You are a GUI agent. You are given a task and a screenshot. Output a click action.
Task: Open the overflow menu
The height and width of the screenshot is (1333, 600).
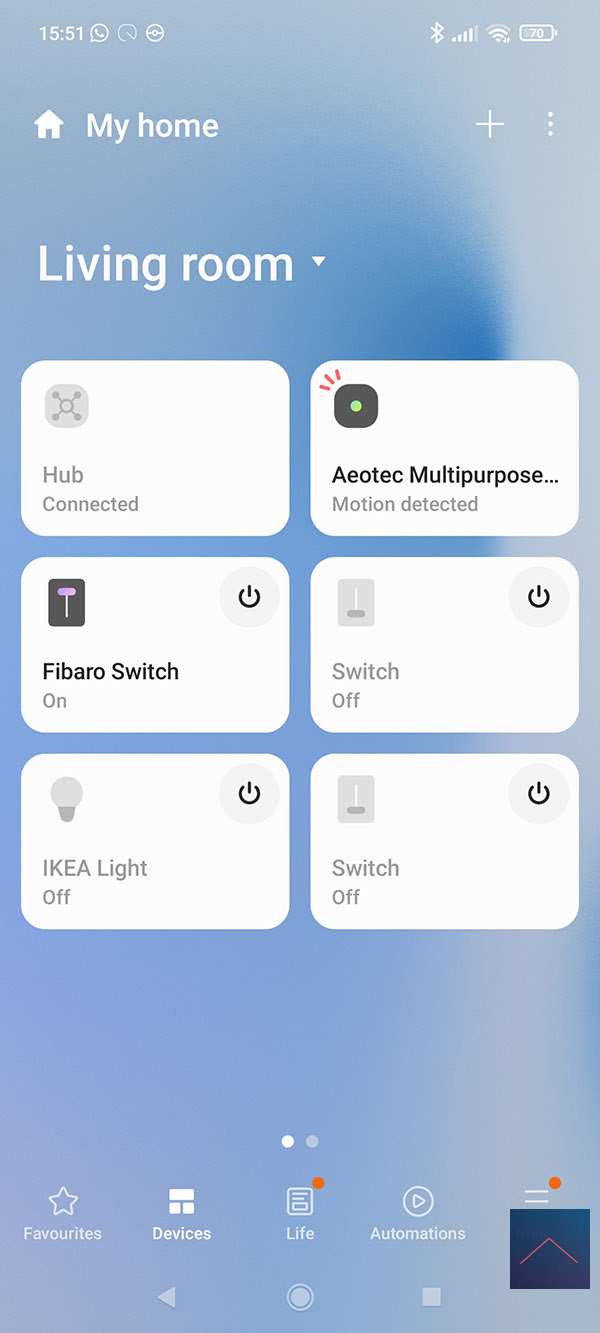click(x=550, y=125)
